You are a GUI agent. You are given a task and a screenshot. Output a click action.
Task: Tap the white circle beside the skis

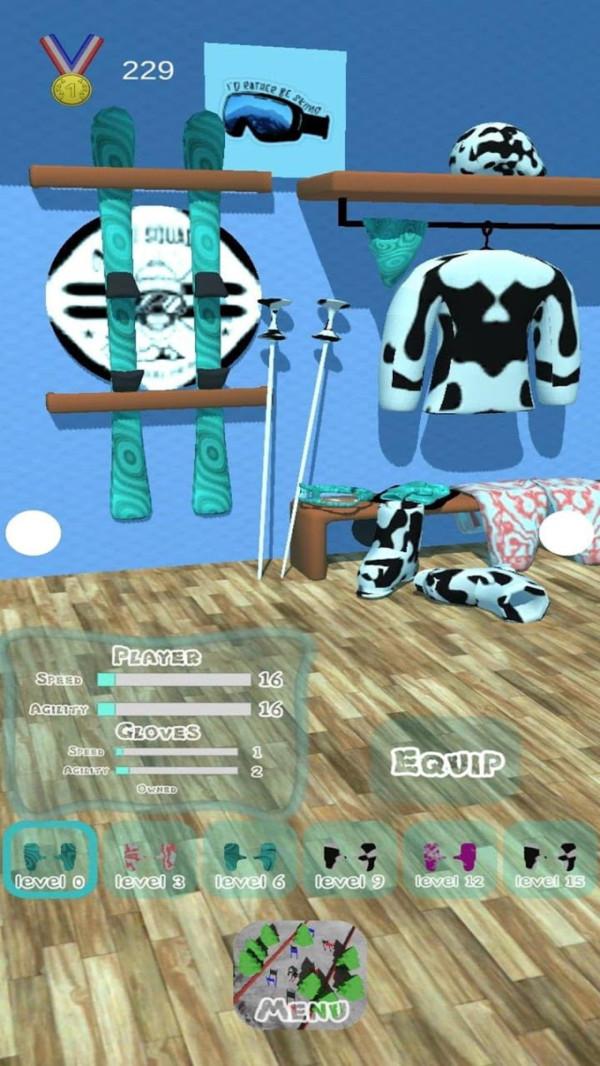tap(33, 532)
